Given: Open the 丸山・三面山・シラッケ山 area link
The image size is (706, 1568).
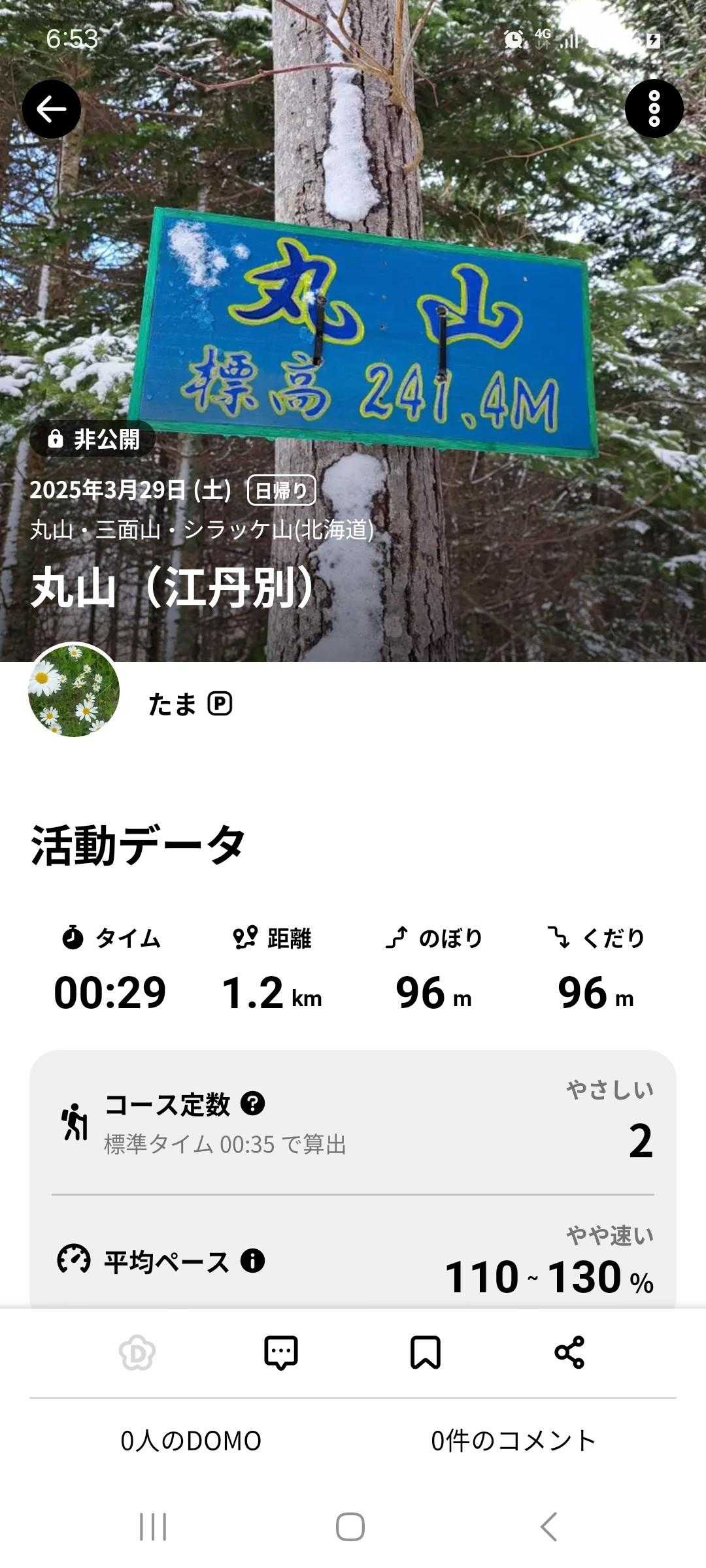Looking at the screenshot, I should click(202, 529).
